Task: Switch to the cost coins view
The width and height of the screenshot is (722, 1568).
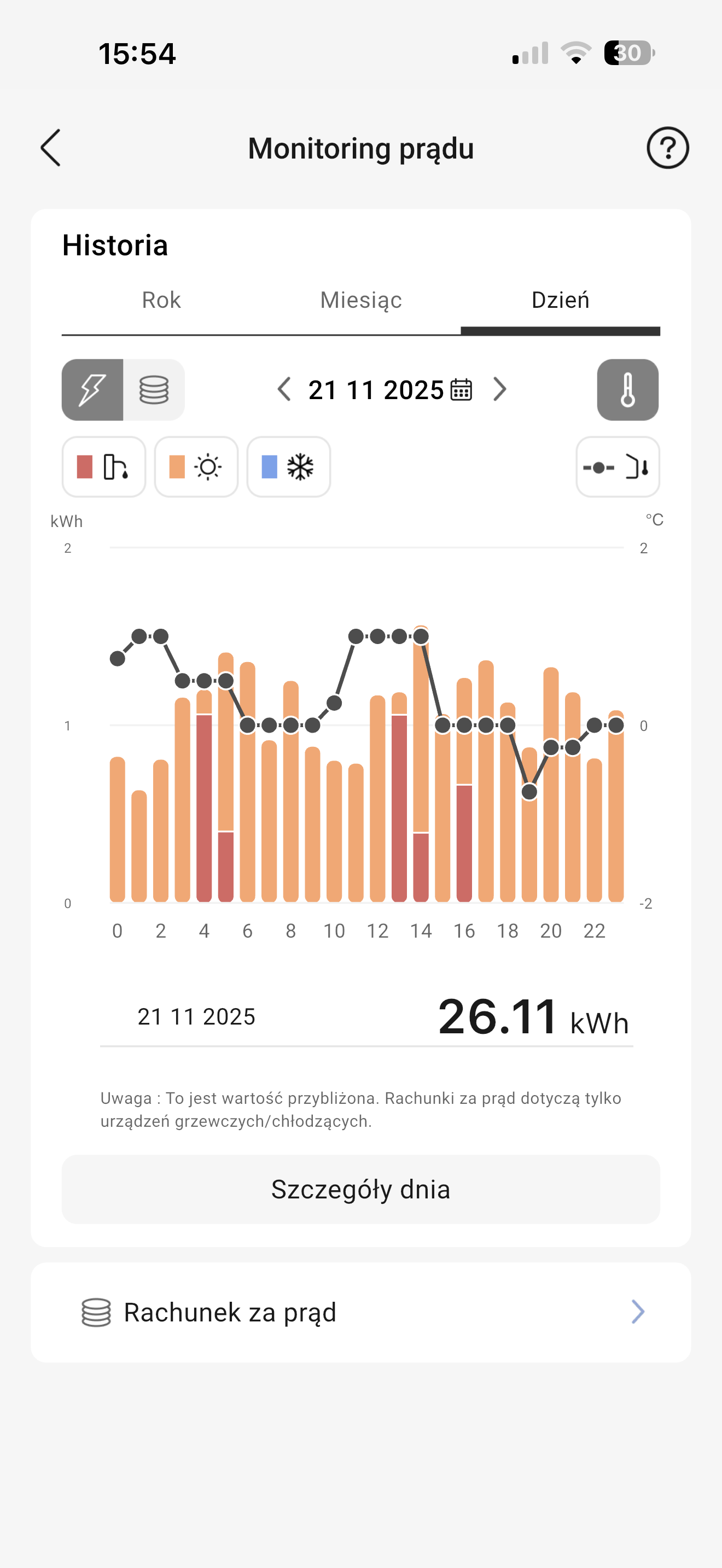Action: point(154,390)
